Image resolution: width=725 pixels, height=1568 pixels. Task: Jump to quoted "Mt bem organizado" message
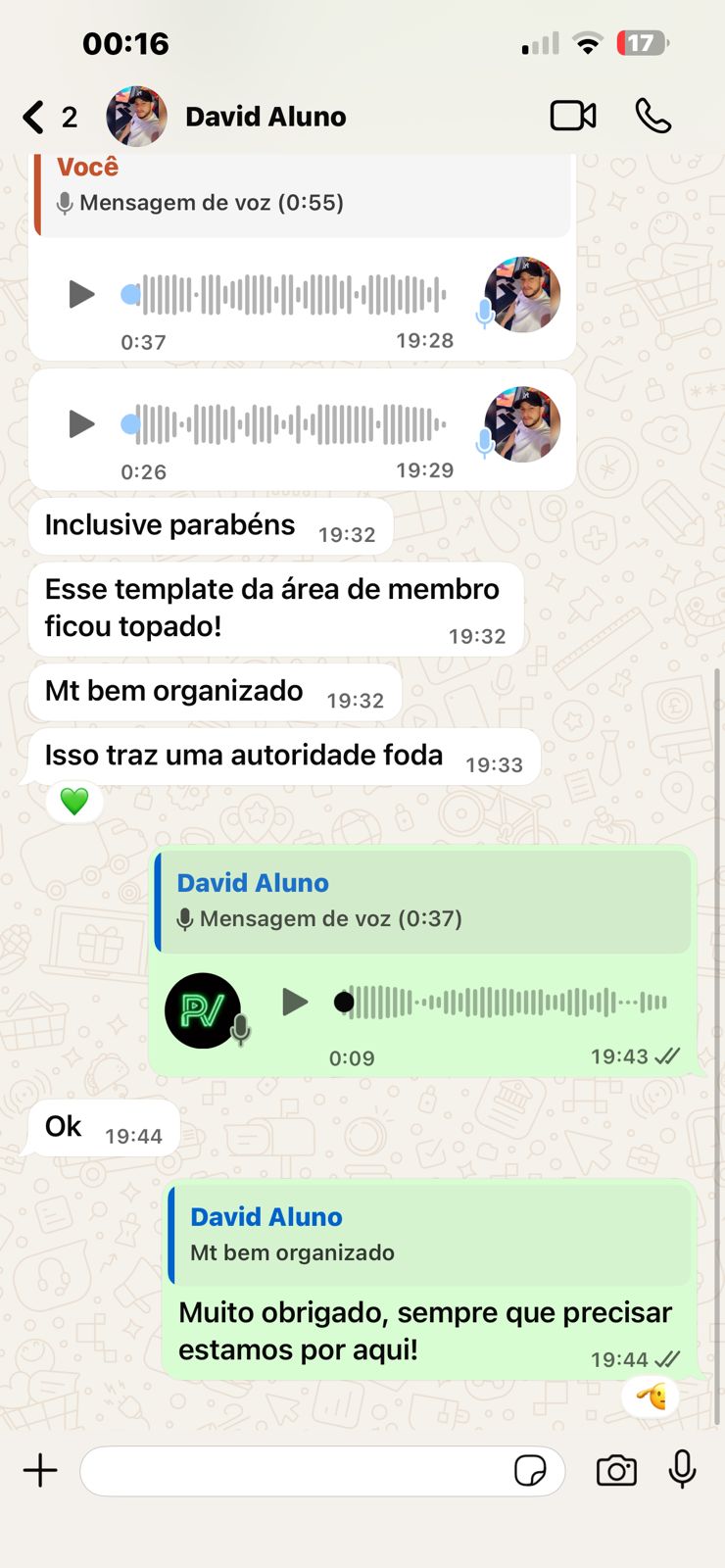pos(431,1235)
